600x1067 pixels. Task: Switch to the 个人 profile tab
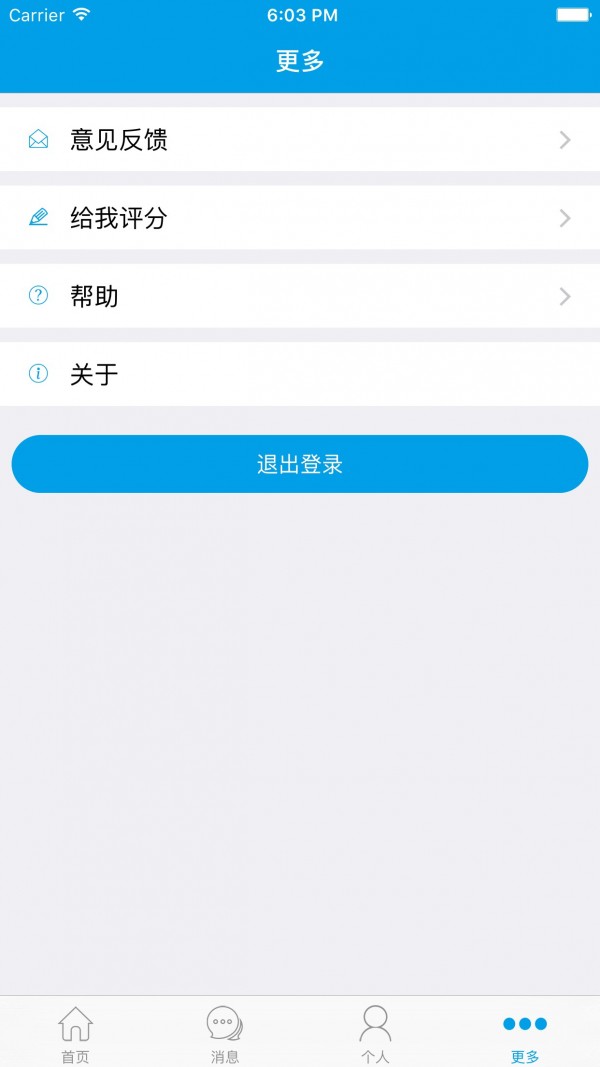[x=375, y=1033]
